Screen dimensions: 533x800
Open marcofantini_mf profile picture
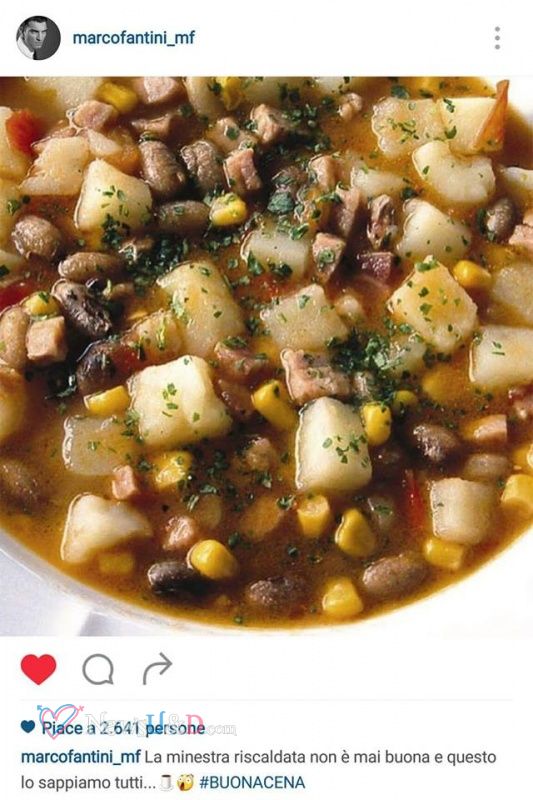[x=38, y=38]
